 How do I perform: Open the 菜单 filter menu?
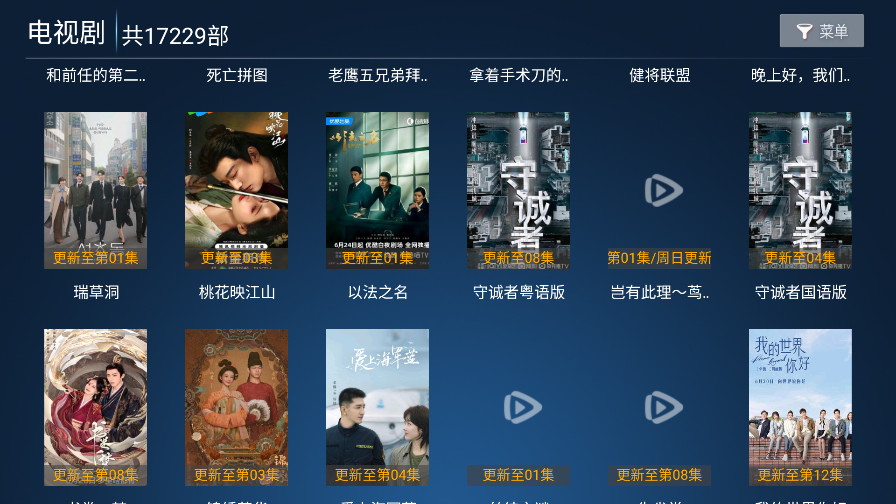tap(821, 31)
